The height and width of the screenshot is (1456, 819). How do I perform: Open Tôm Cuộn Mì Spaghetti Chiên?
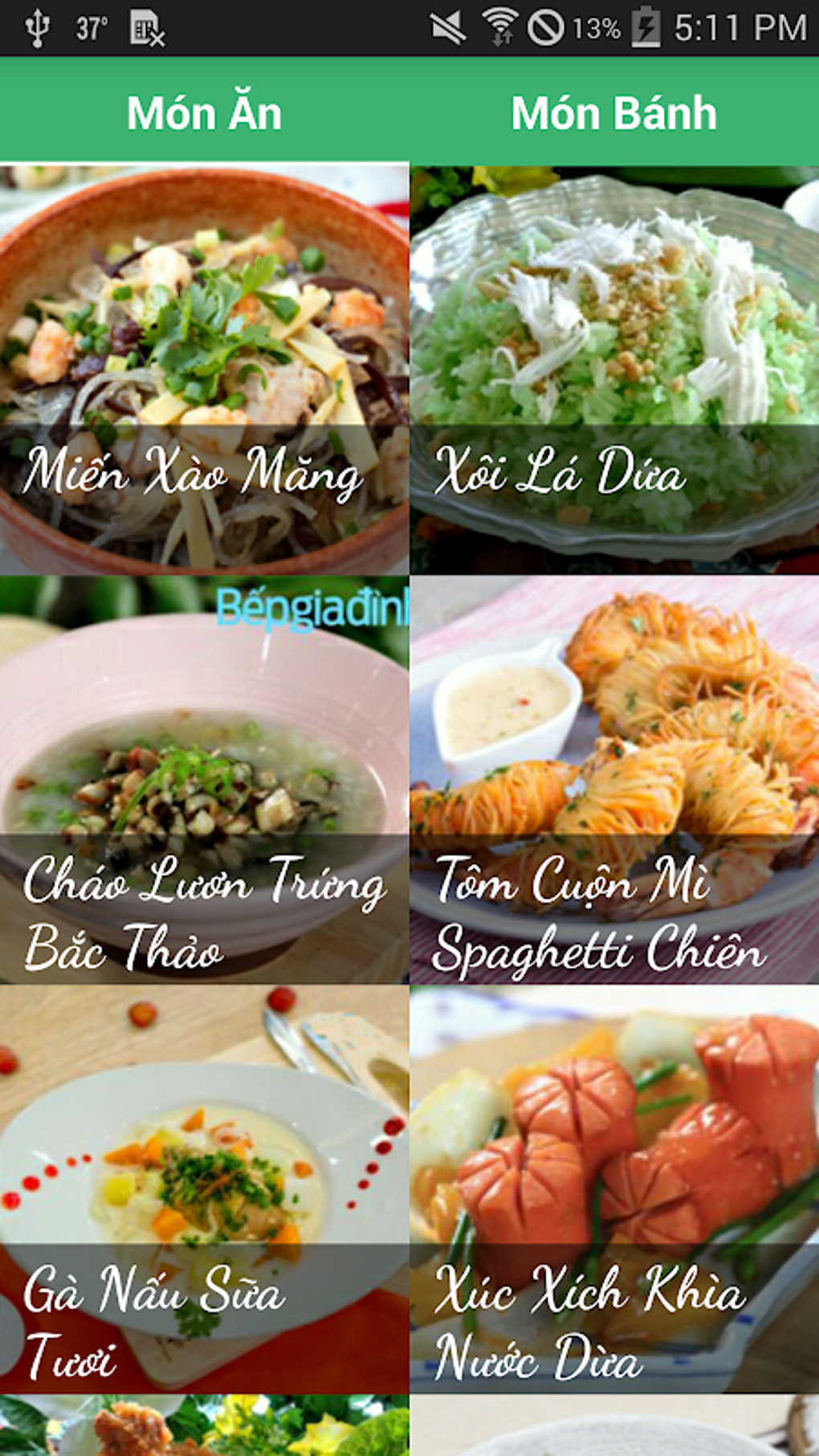[x=615, y=780]
